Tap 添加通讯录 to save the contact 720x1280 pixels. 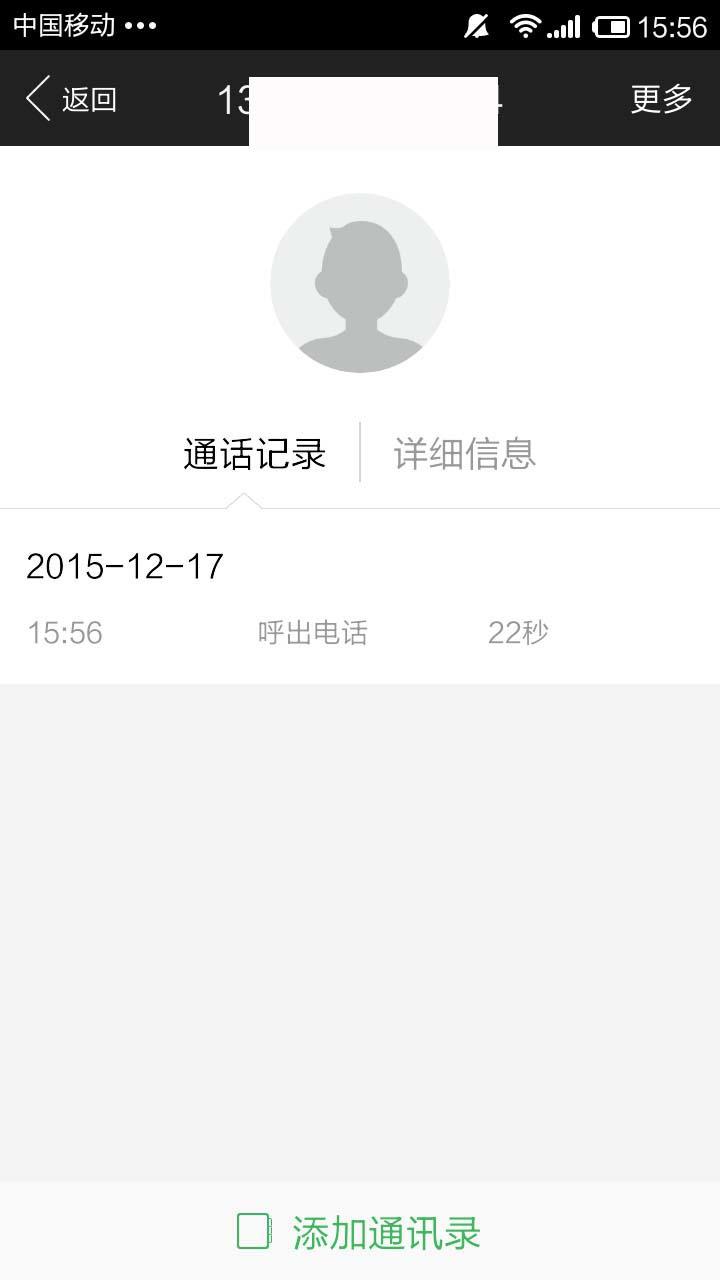[x=360, y=1232]
